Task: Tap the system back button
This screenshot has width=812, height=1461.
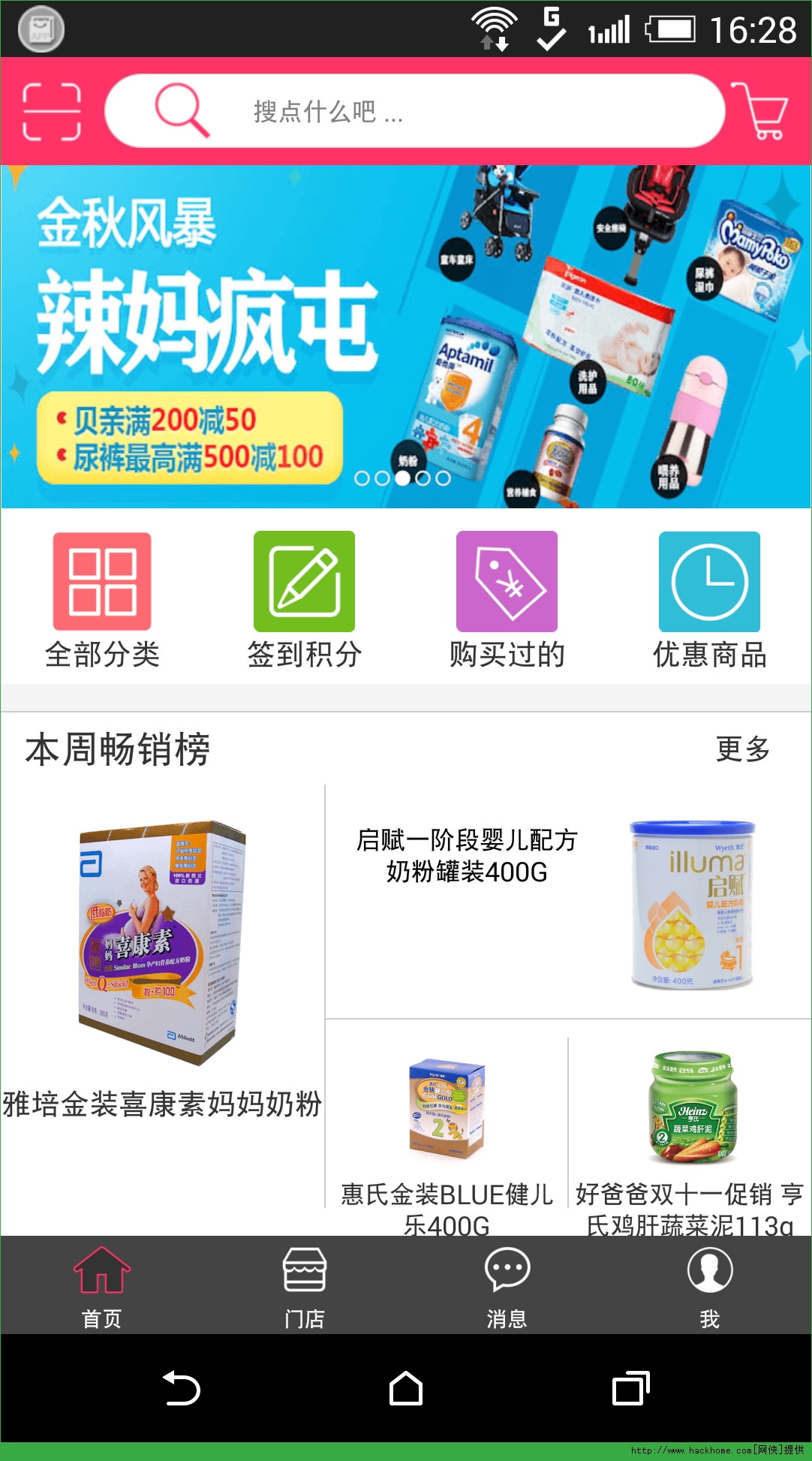Action: click(x=181, y=1388)
